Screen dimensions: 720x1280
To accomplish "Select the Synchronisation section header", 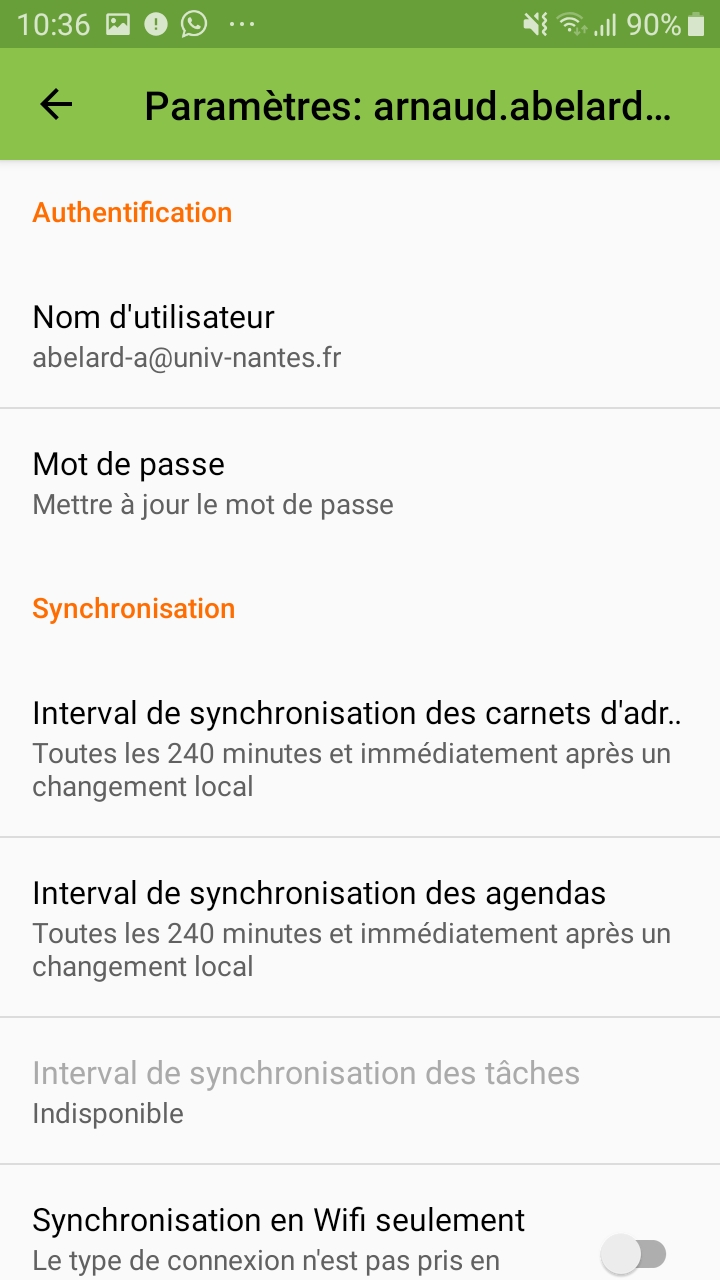I will pyautogui.click(x=133, y=608).
